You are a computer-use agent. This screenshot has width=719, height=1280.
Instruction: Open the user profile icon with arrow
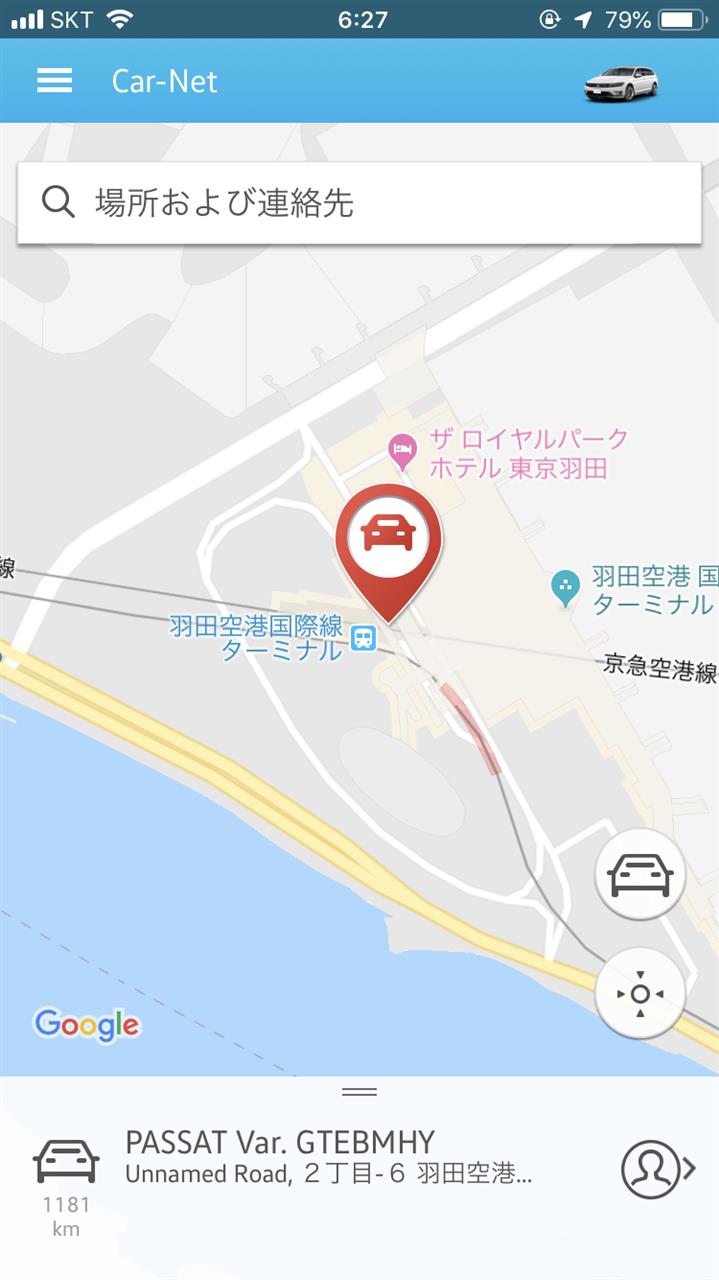656,1167
